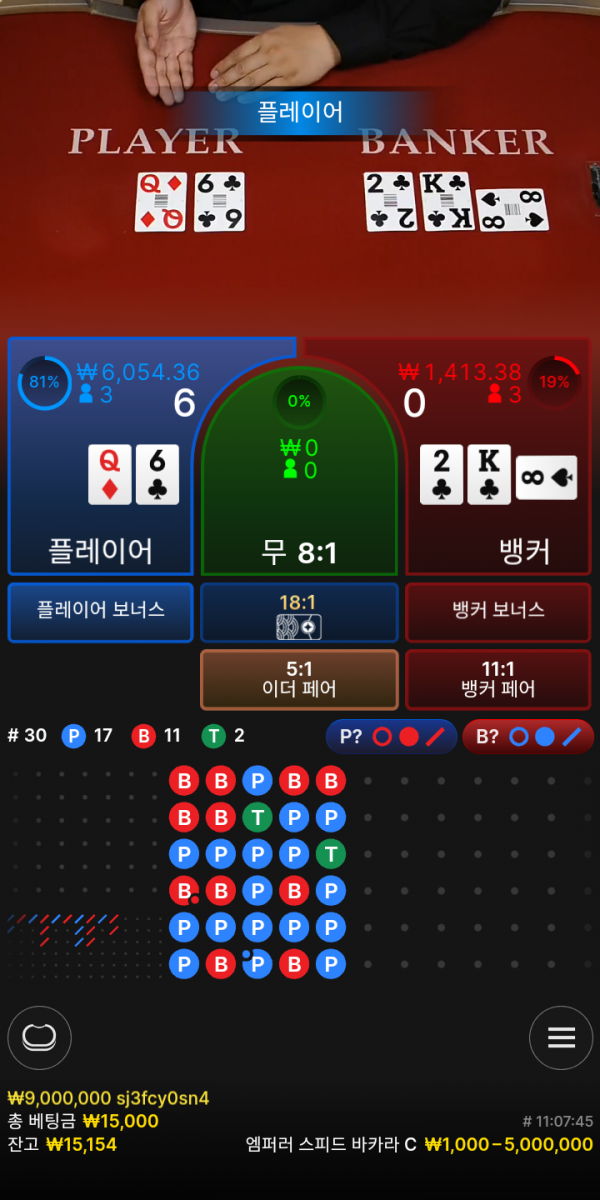
Task: Tap the P? player prediction button
Action: 392,737
